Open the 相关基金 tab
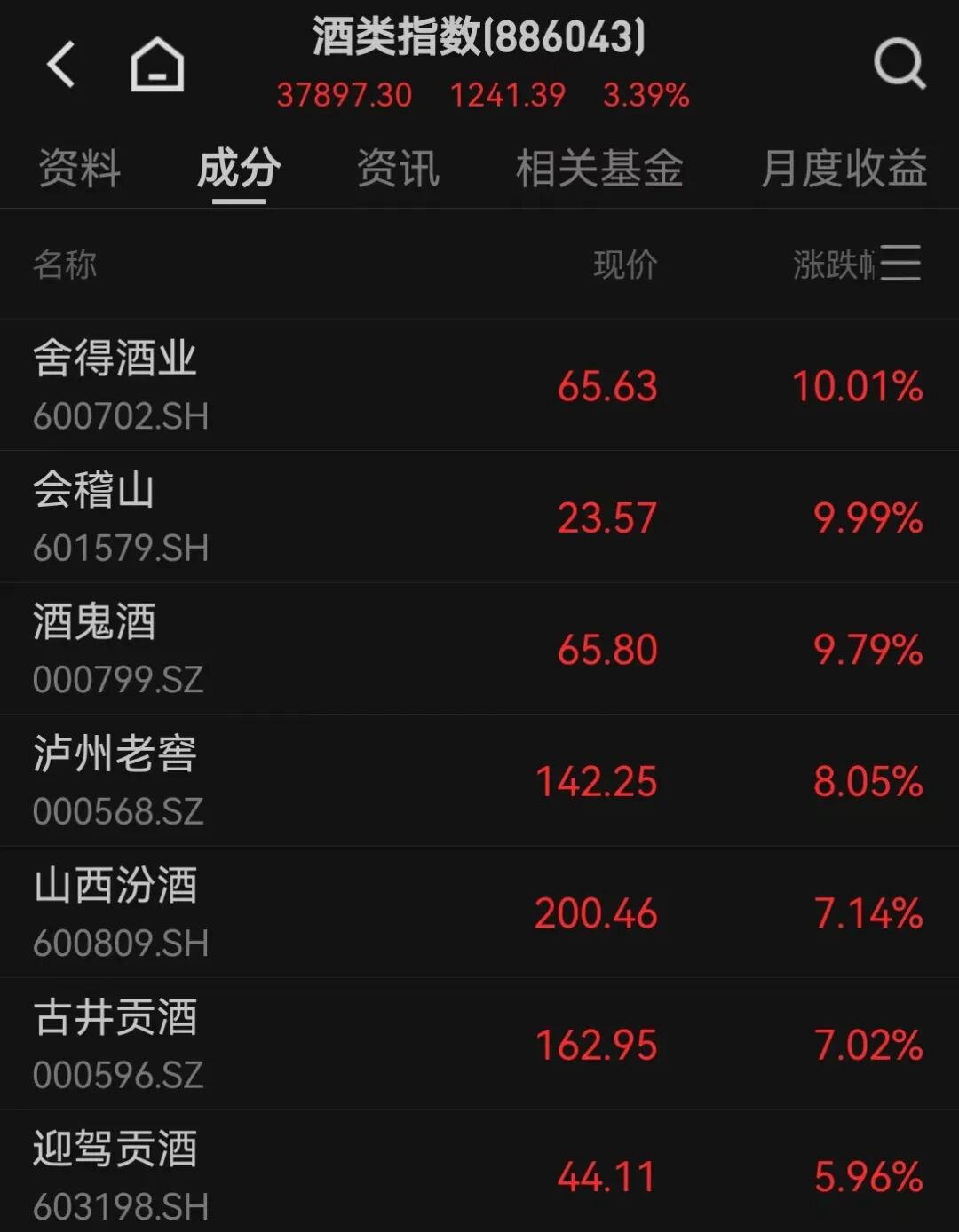 click(599, 168)
